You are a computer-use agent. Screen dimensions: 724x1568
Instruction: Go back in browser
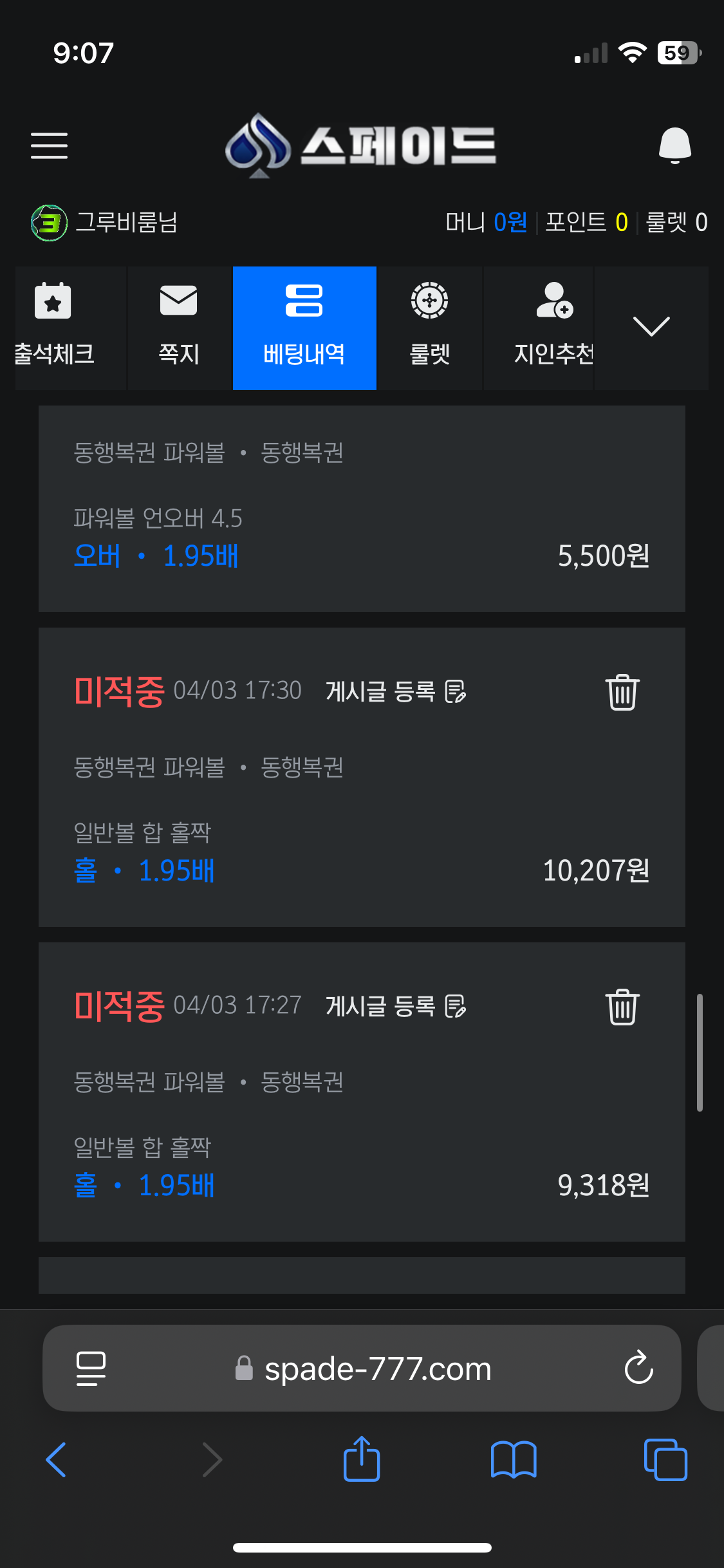pyautogui.click(x=56, y=1459)
